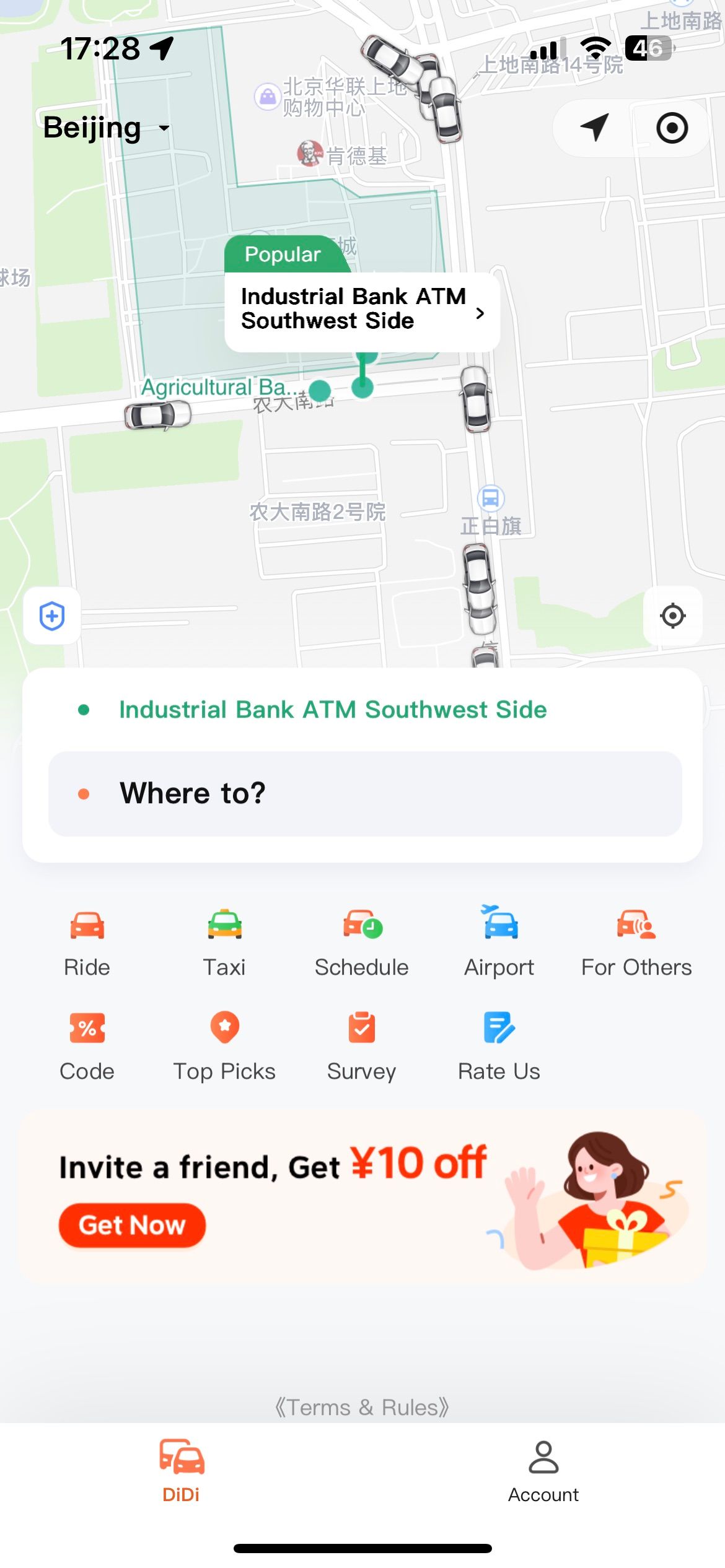Open the Beijing city selector dropdown
Screen dimensions: 725x1568
tap(105, 128)
